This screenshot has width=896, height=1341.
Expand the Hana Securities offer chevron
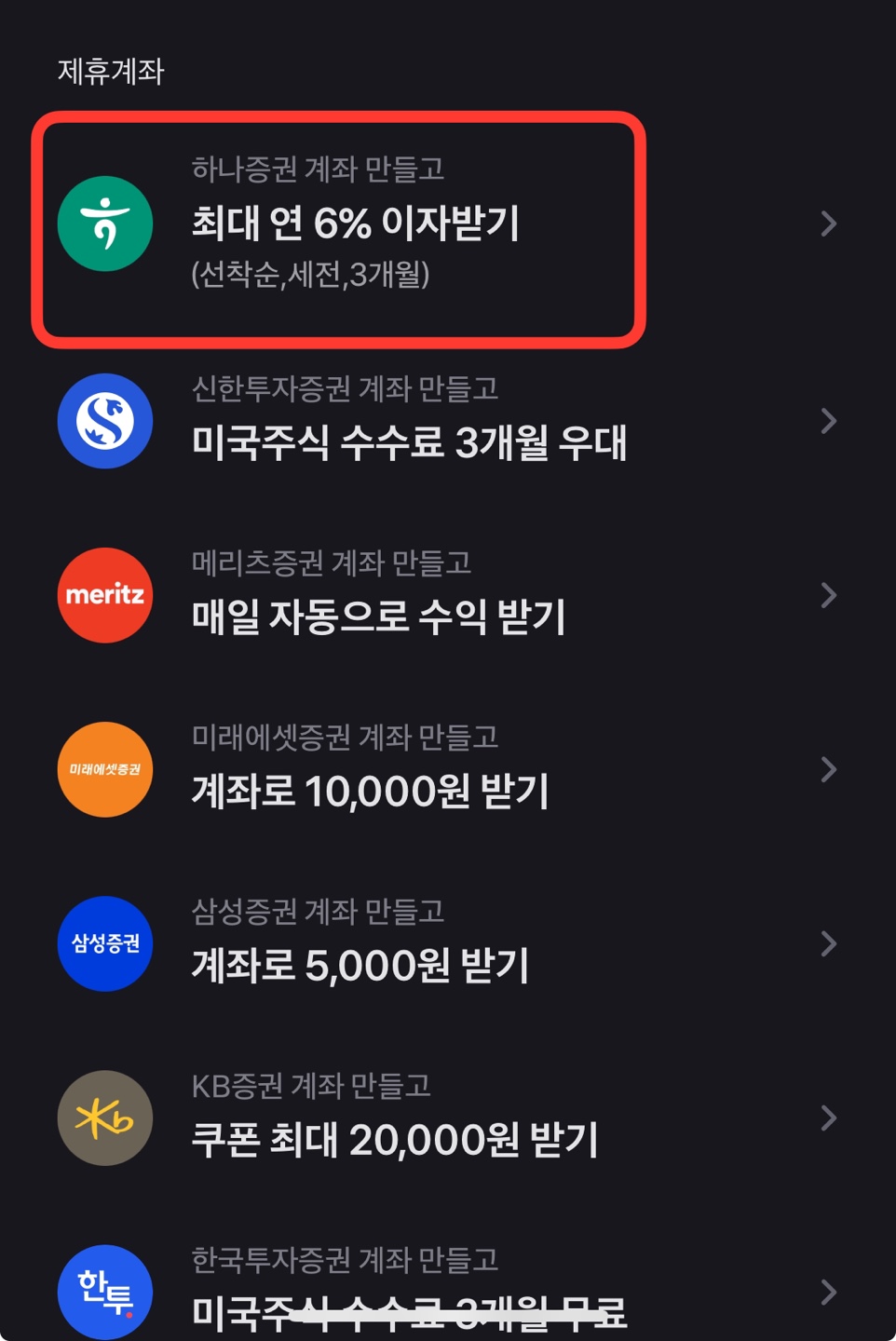tap(827, 223)
